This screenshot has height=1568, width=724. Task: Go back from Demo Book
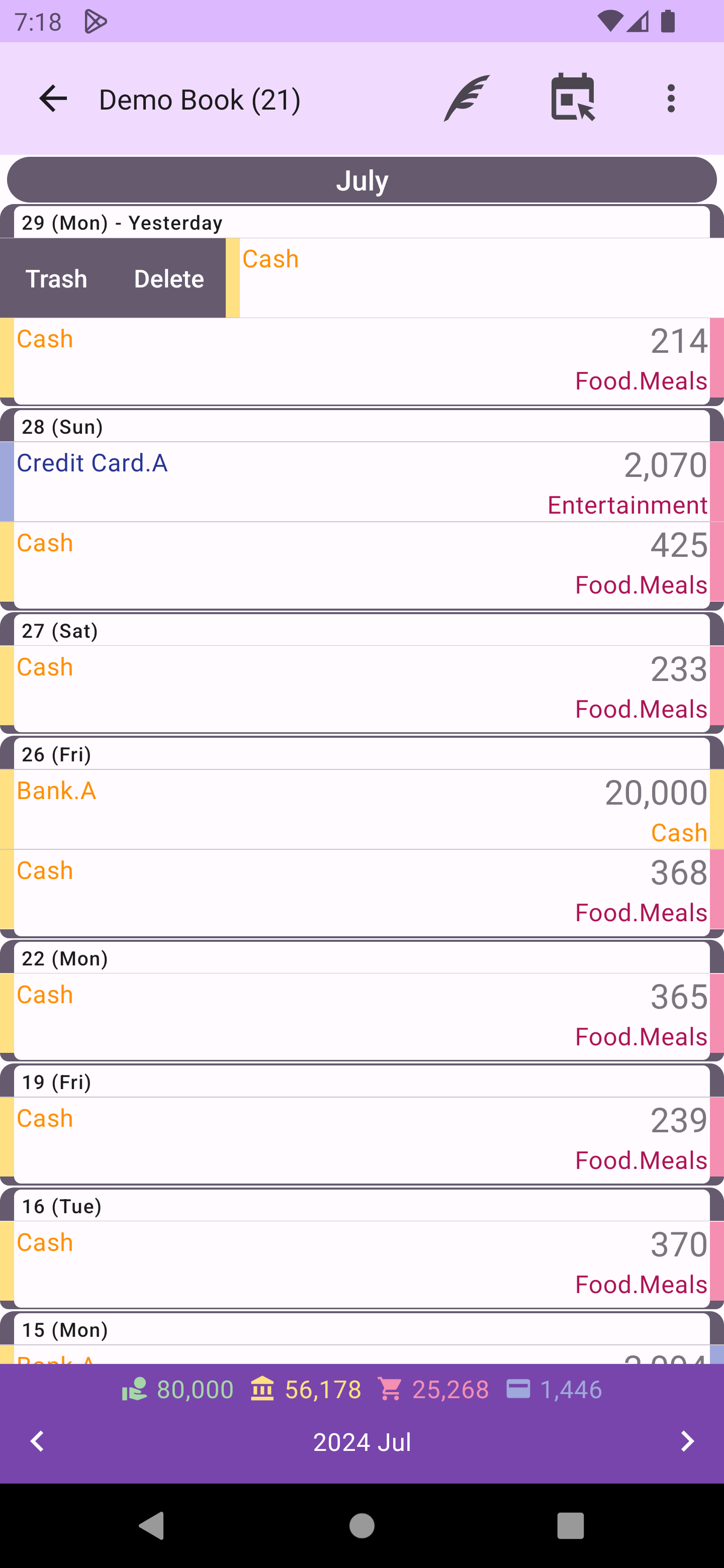[53, 99]
